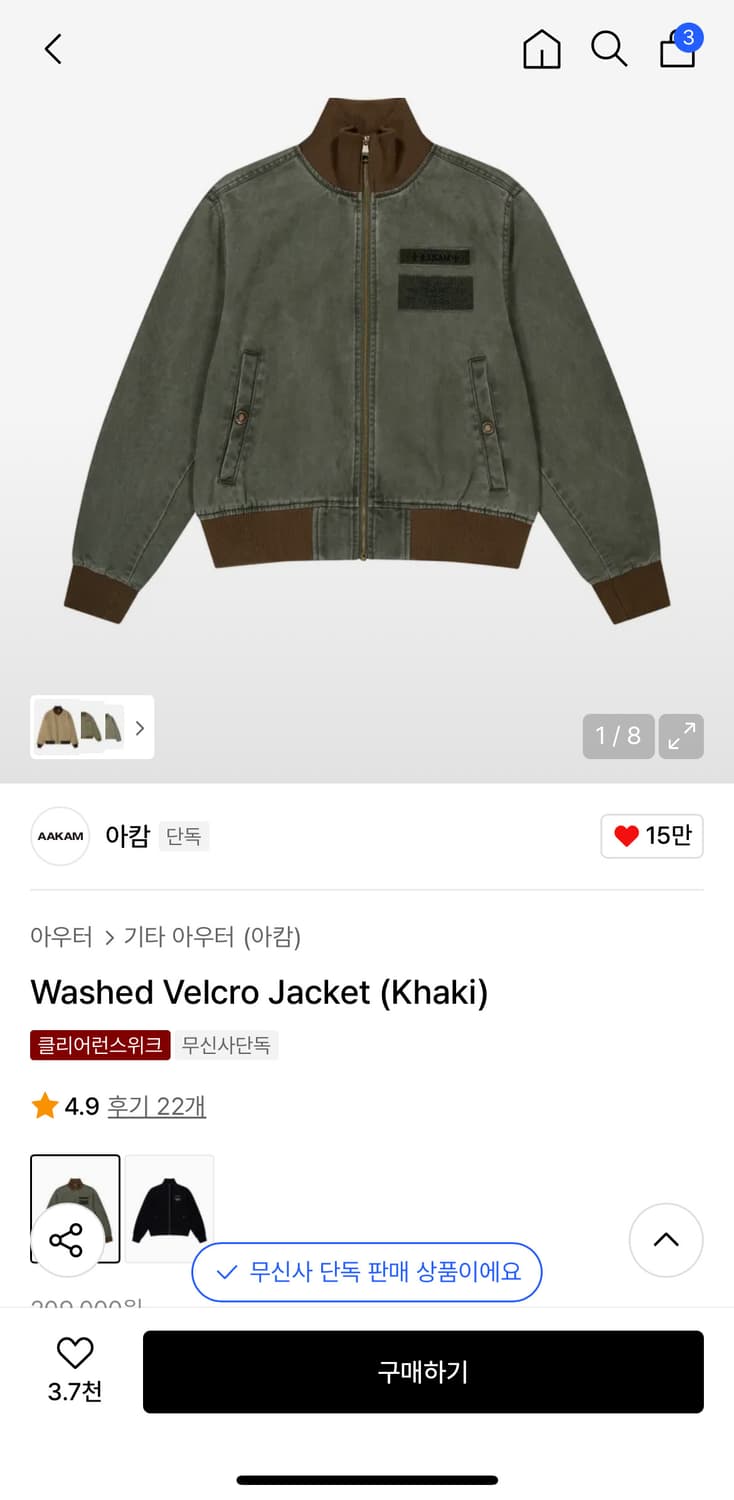Select the khaki colorway thumbnail
Image resolution: width=734 pixels, height=1500 pixels.
[x=75, y=1208]
